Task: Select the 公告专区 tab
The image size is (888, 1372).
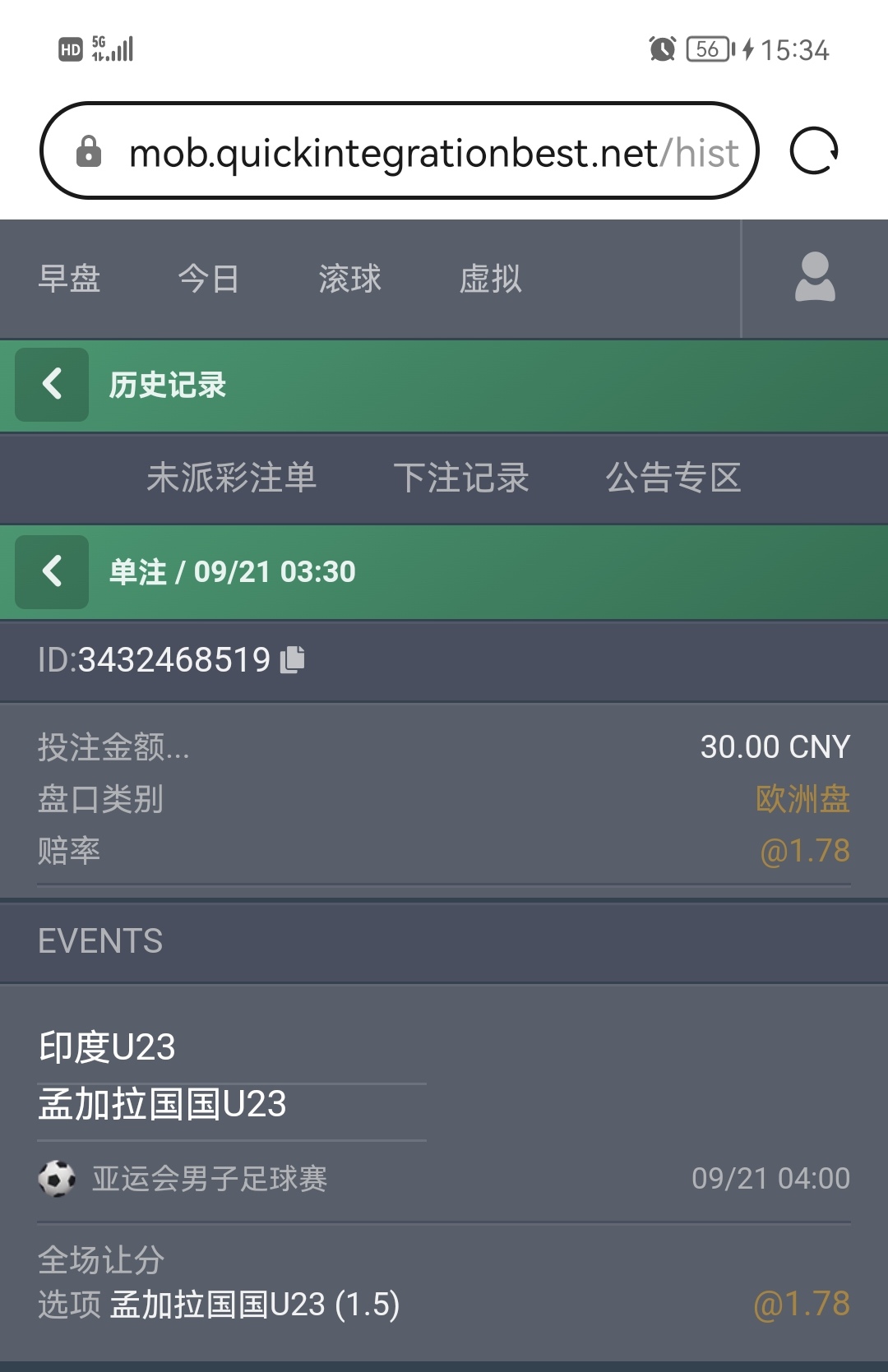Action: pos(673,478)
